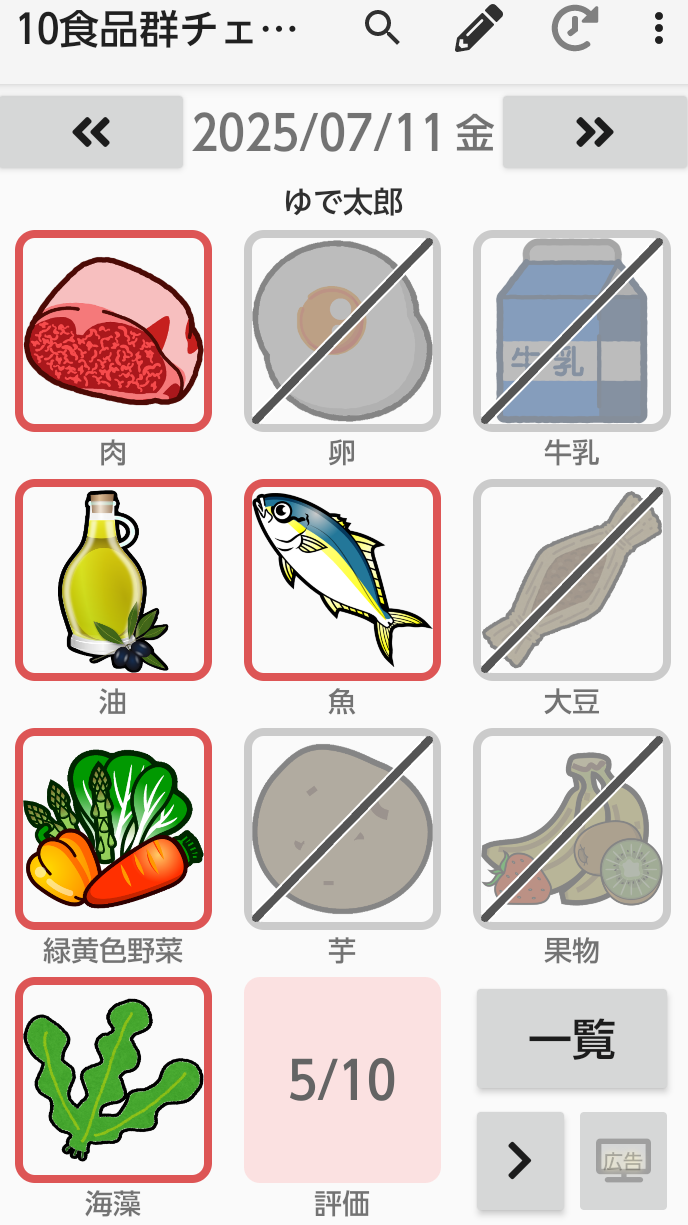Toggle the 魚 (fish) food tile

[342, 580]
